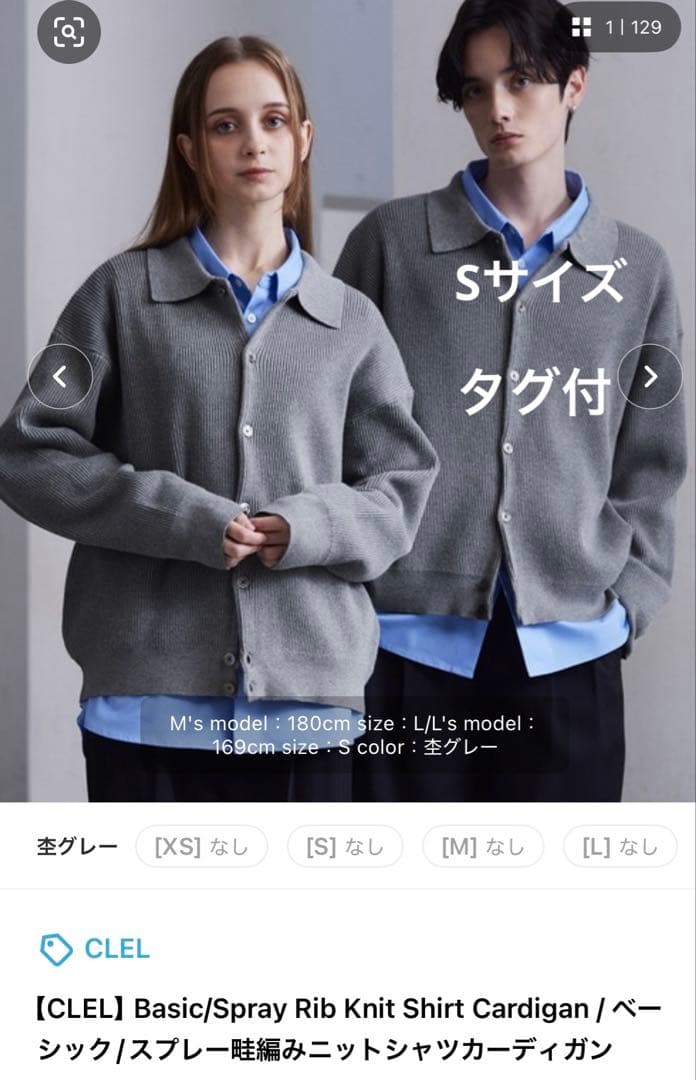
Task: Open the CLEL brand page
Action: pos(96,948)
